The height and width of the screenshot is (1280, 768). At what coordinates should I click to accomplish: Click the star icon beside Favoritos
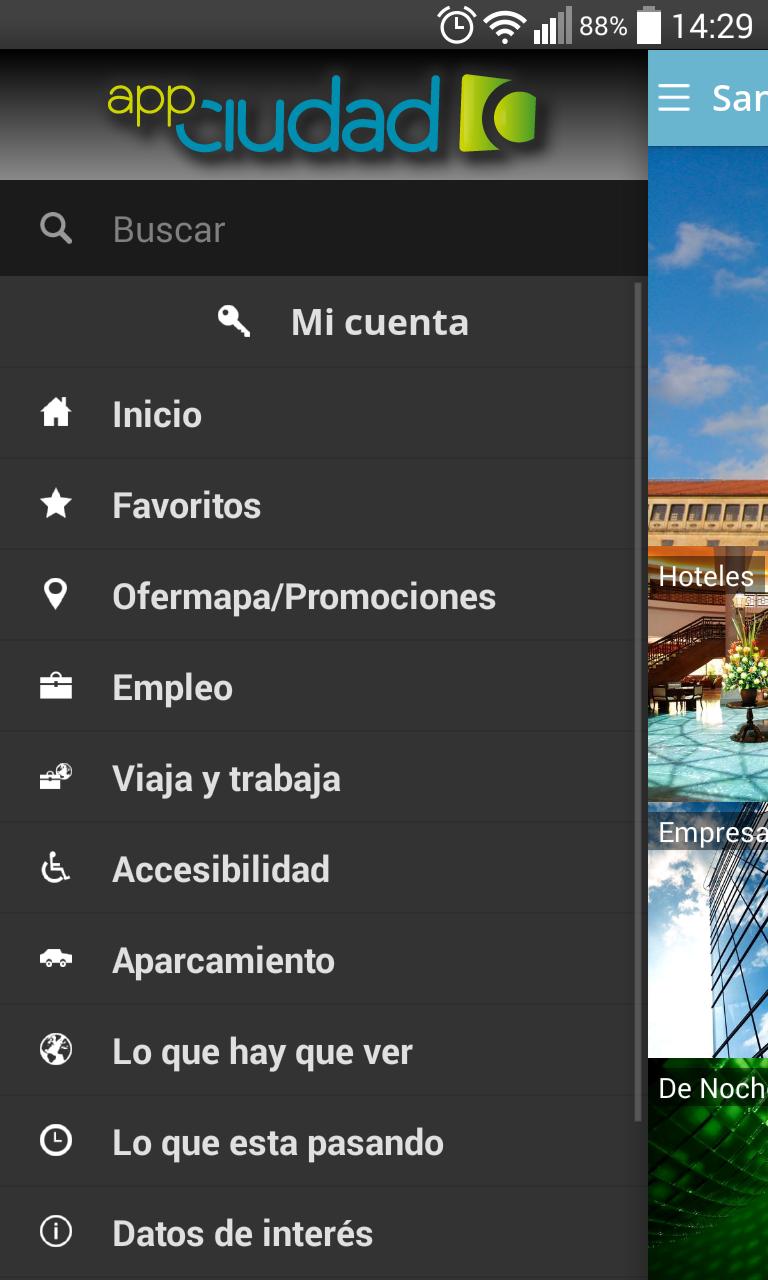[x=55, y=503]
